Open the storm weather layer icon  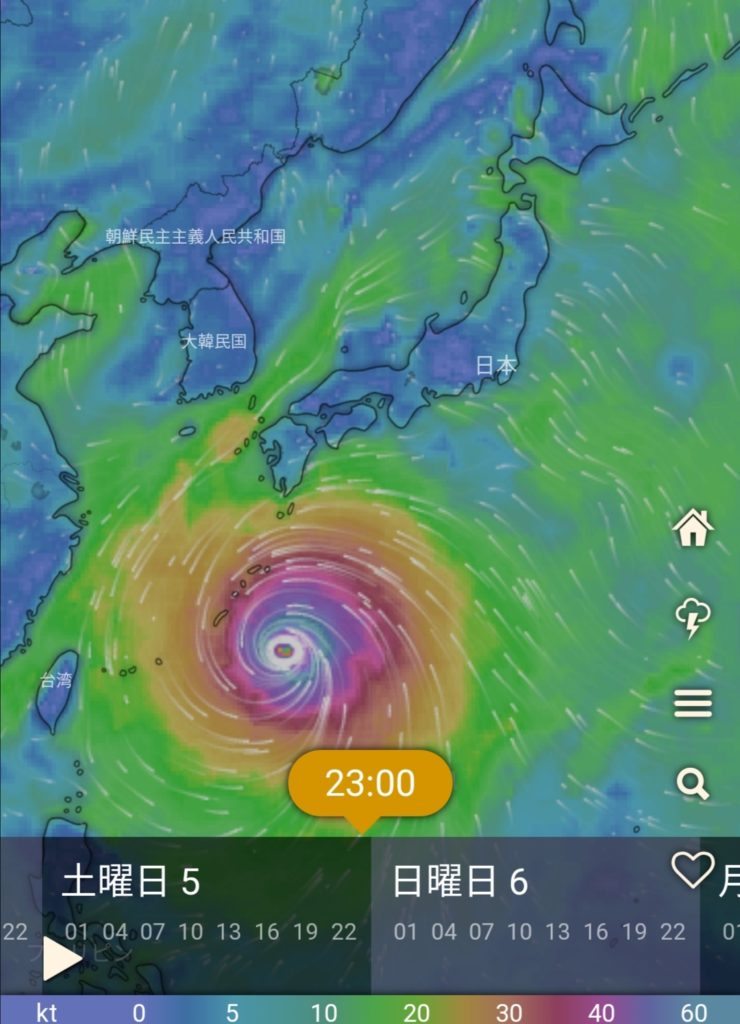692,618
